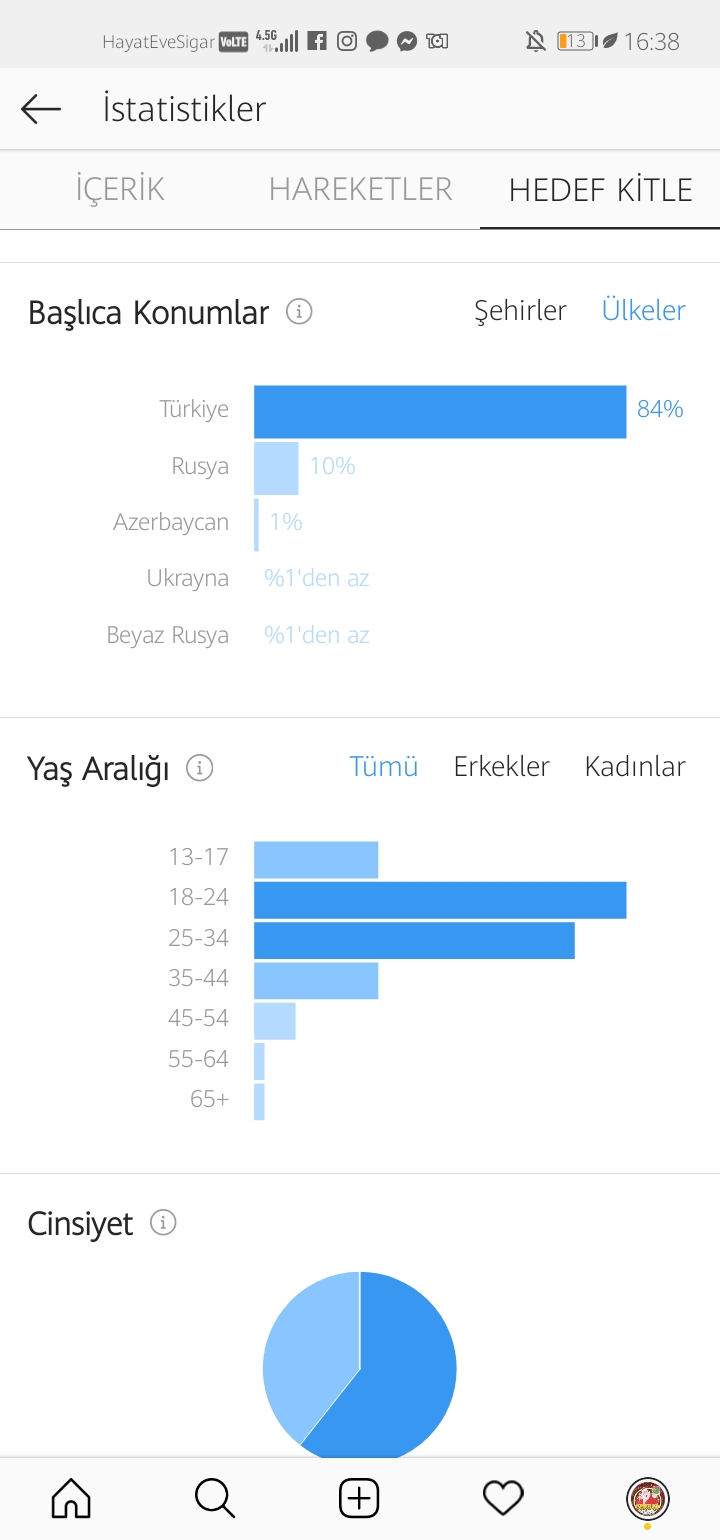Go back from İstatistikler
The image size is (720, 1540).
(41, 109)
